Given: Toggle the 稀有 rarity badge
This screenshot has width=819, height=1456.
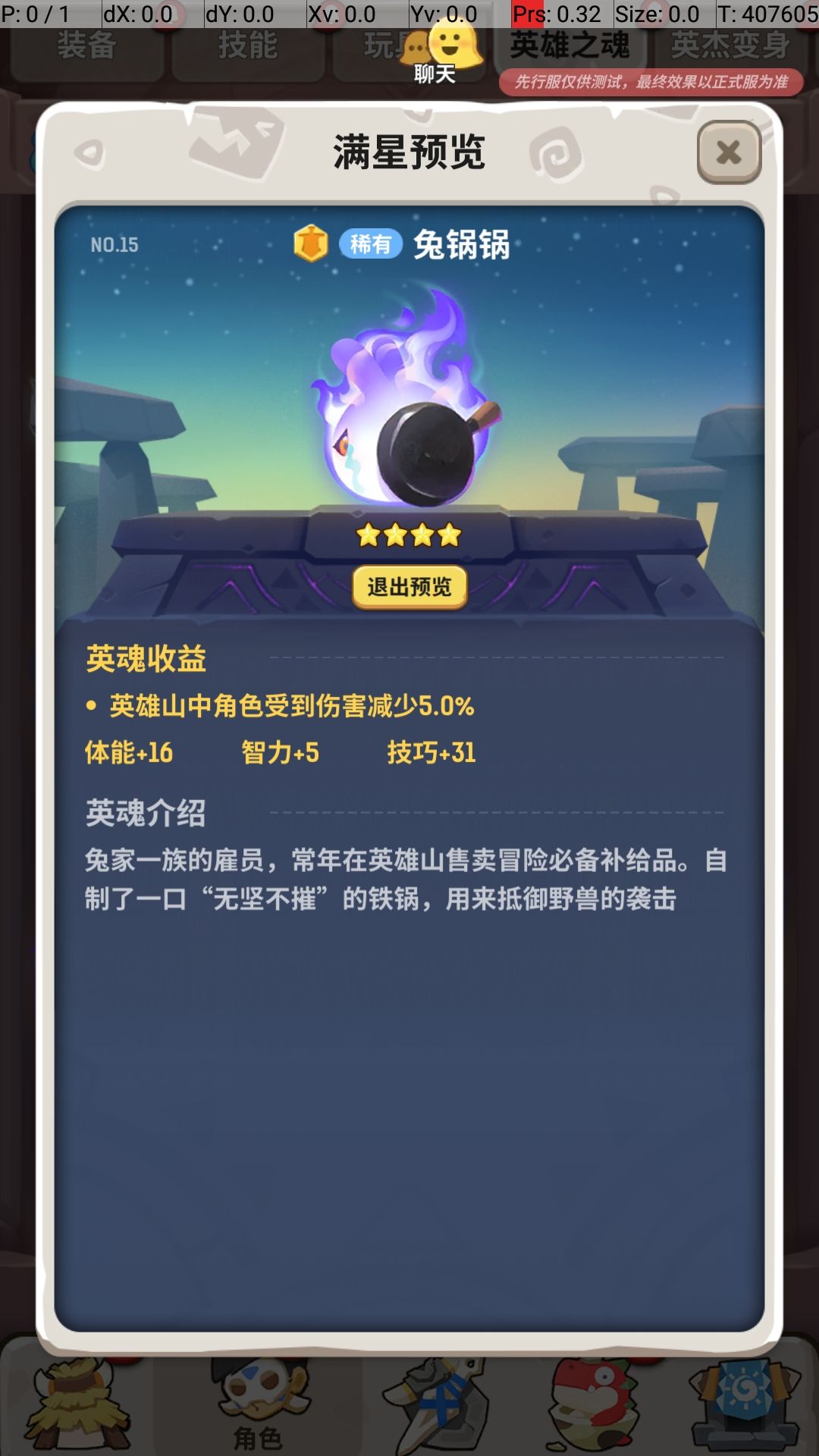Looking at the screenshot, I should click(371, 245).
